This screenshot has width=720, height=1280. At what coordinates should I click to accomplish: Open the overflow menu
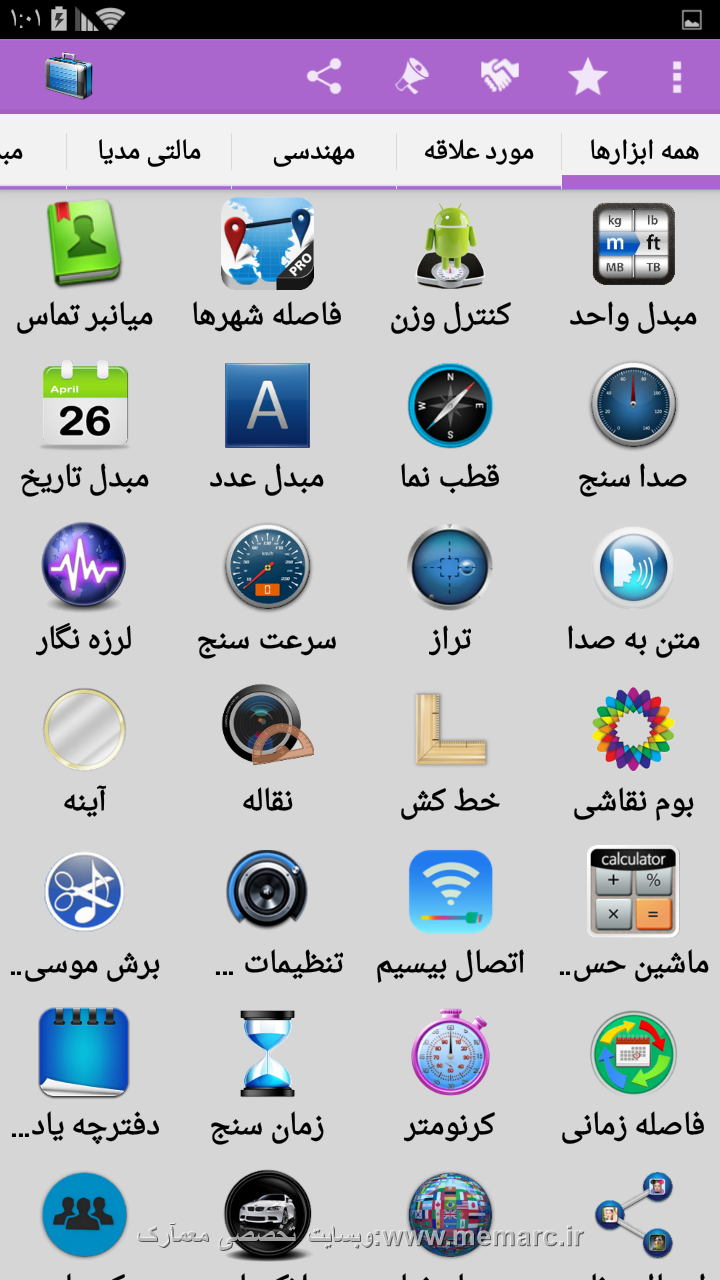(x=677, y=77)
